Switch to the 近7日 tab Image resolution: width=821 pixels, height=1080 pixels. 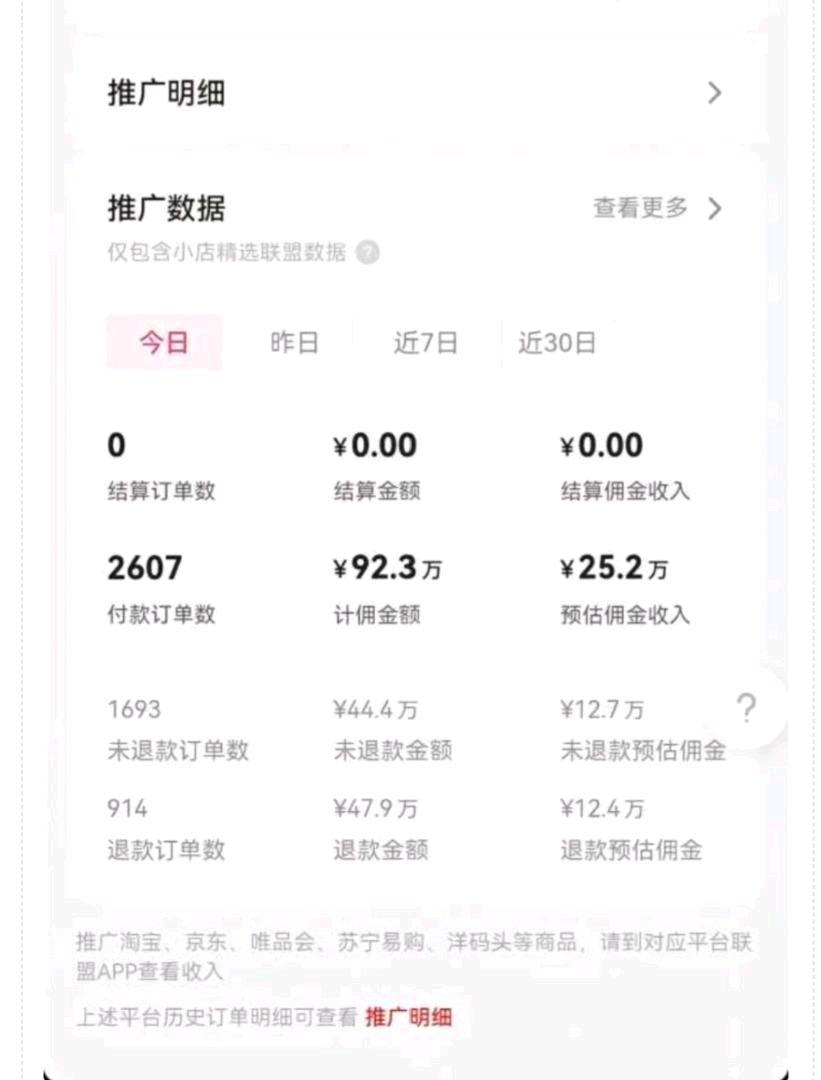tap(425, 343)
